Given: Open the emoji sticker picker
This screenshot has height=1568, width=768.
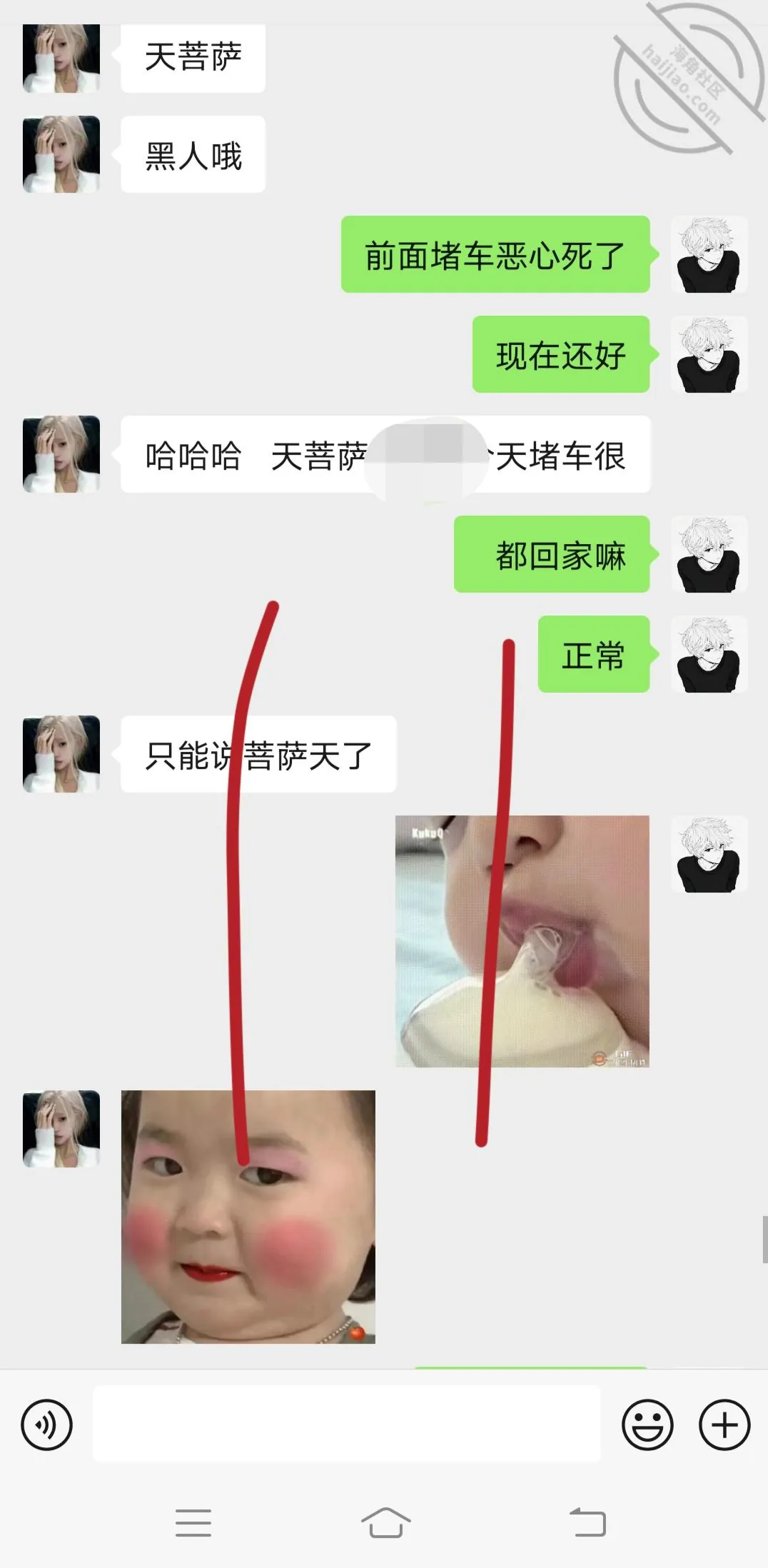Looking at the screenshot, I should (647, 1425).
